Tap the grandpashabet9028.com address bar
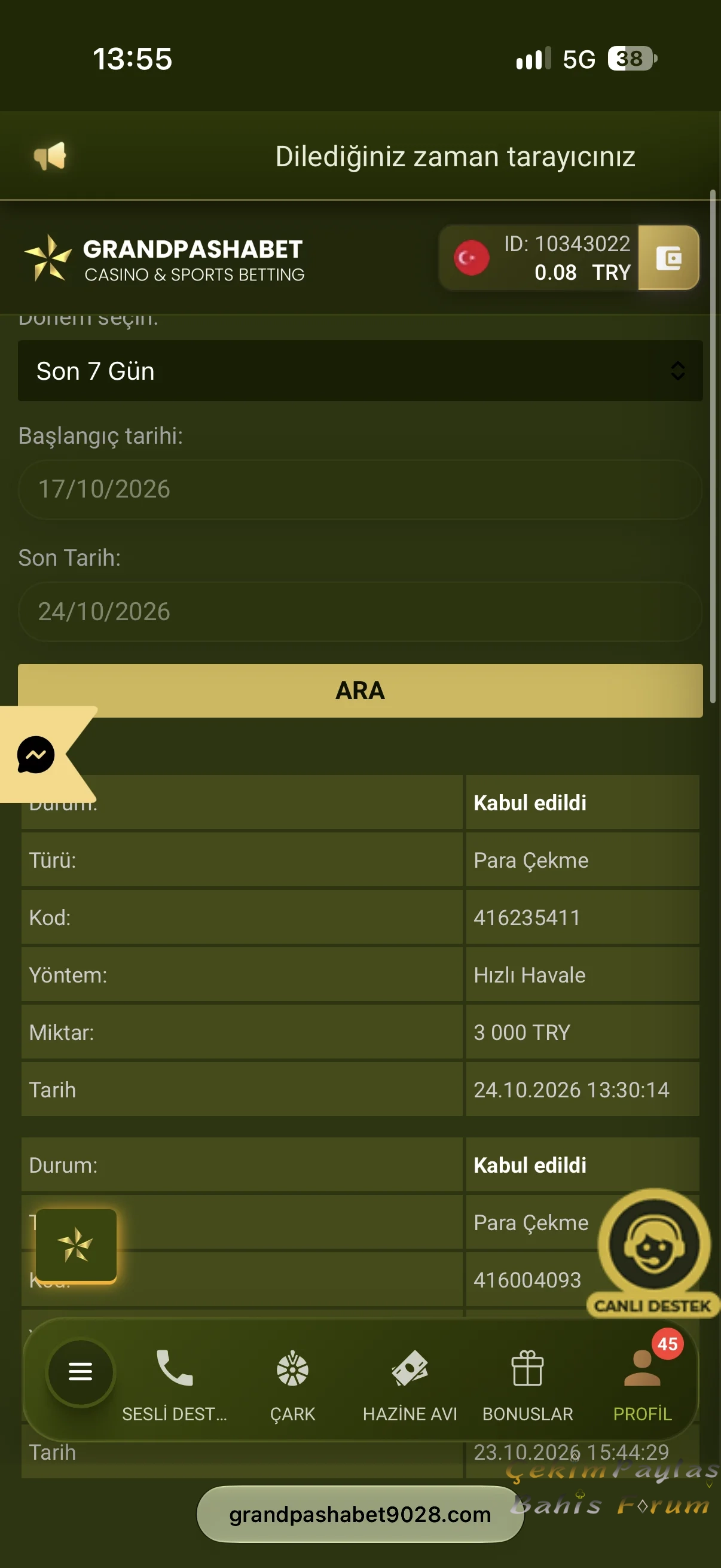Viewport: 721px width, 1568px height. click(360, 1514)
